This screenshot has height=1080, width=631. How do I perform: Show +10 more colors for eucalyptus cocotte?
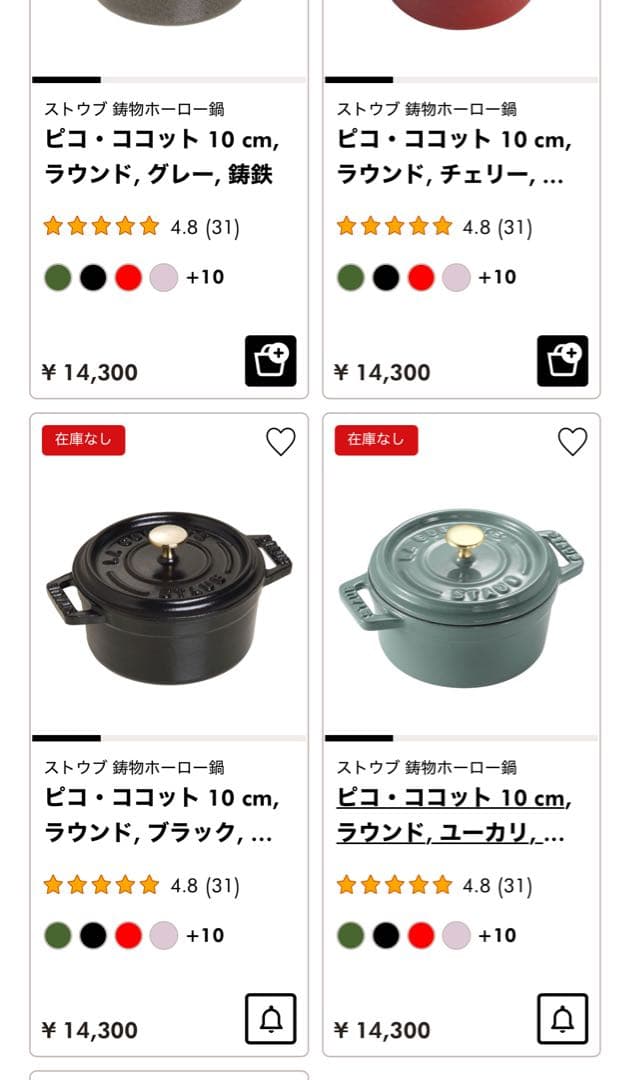pos(497,936)
